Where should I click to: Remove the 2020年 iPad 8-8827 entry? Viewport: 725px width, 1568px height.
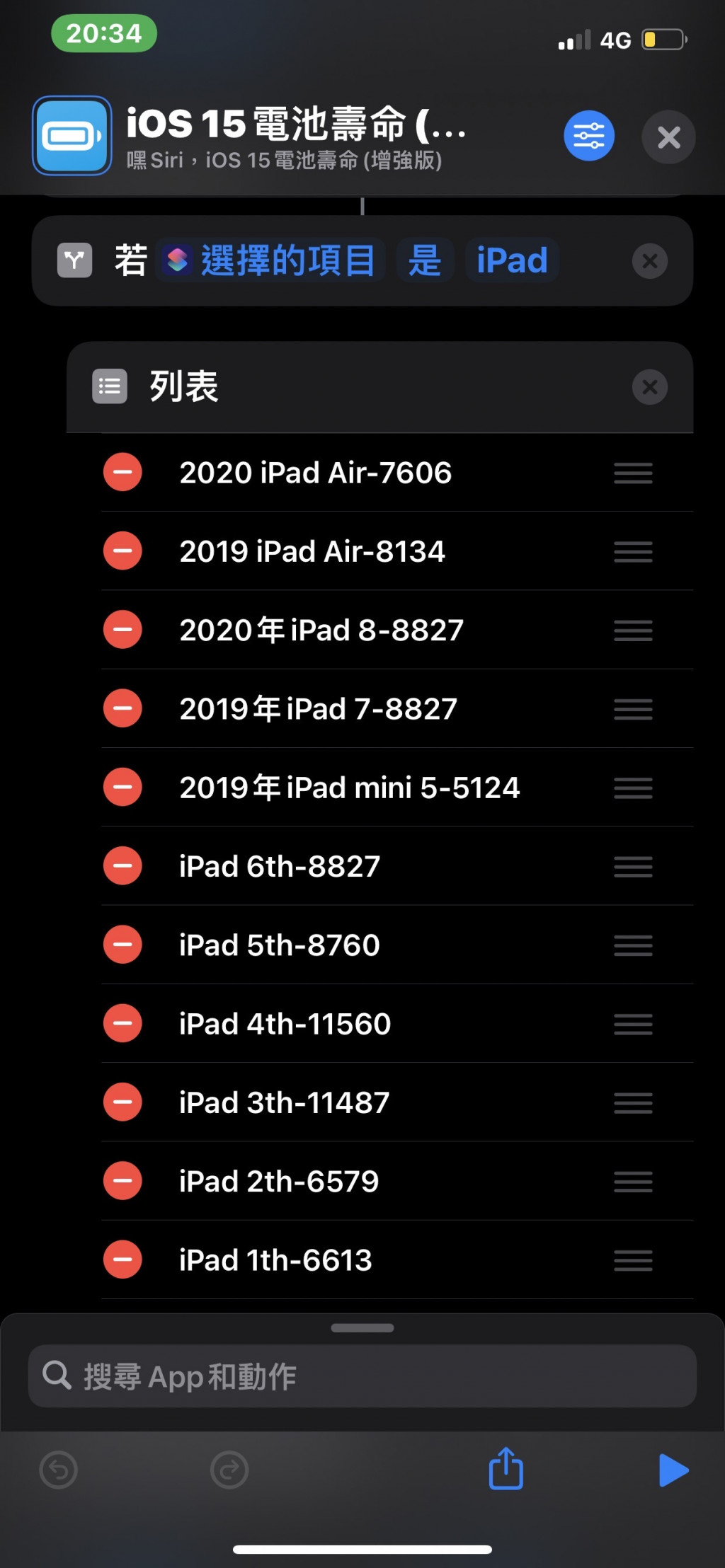pos(122,630)
